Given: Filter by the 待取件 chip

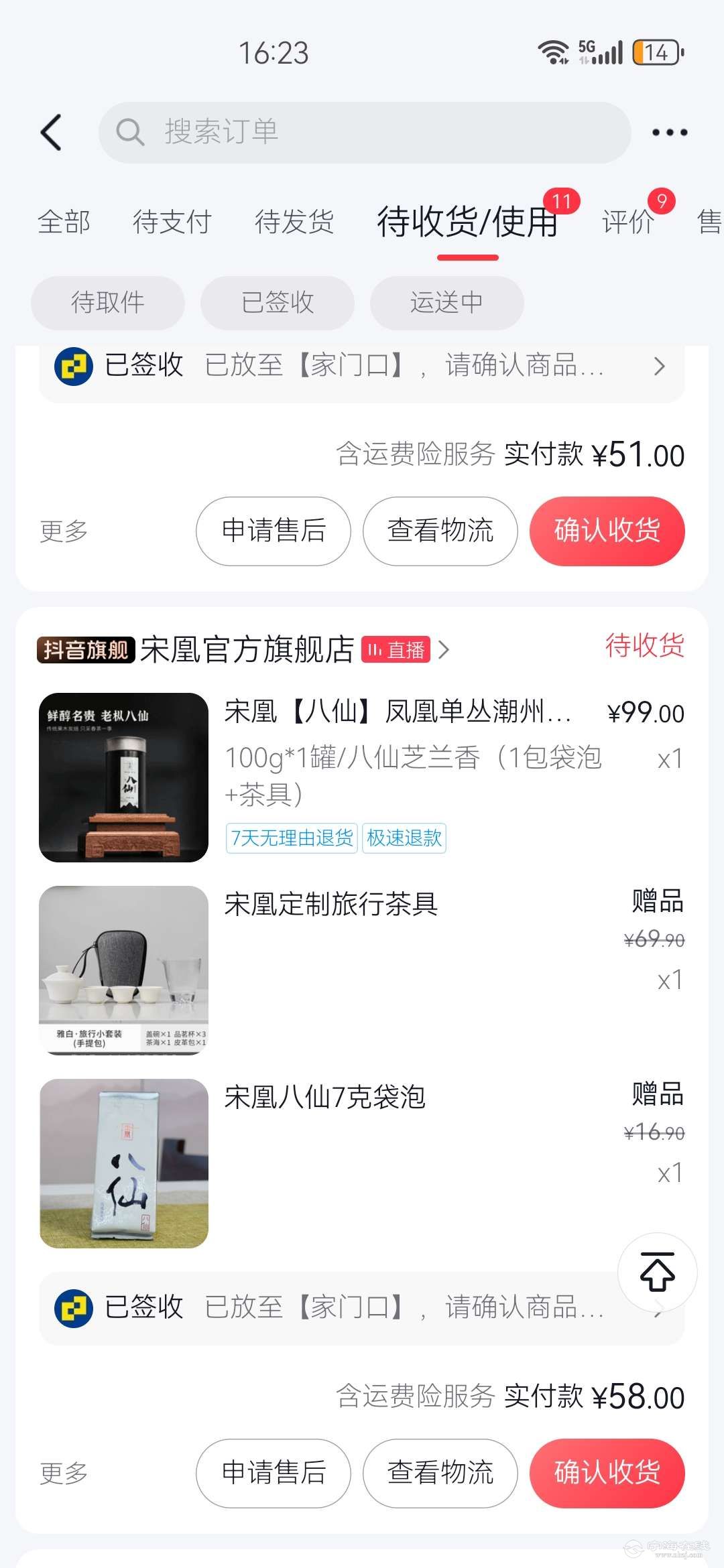Looking at the screenshot, I should (108, 303).
